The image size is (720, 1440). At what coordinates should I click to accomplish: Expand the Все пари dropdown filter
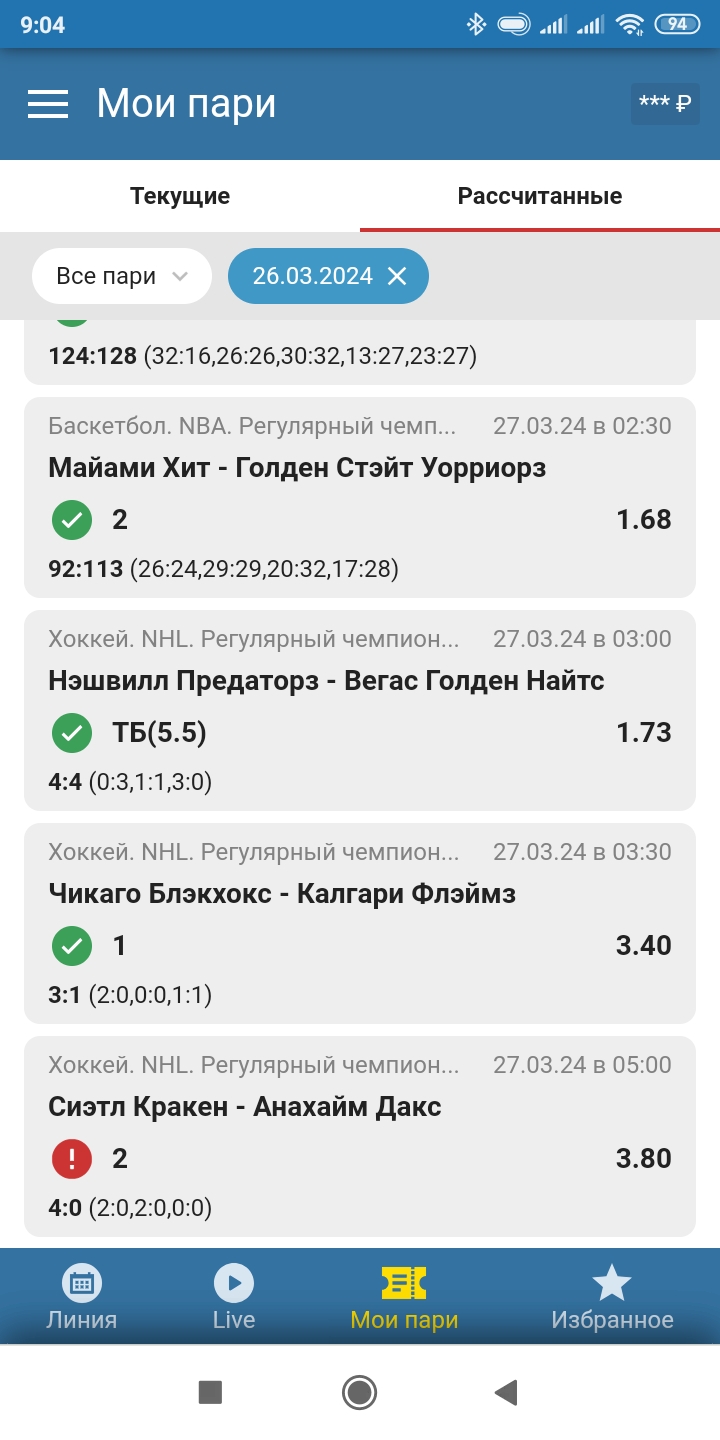(x=122, y=276)
